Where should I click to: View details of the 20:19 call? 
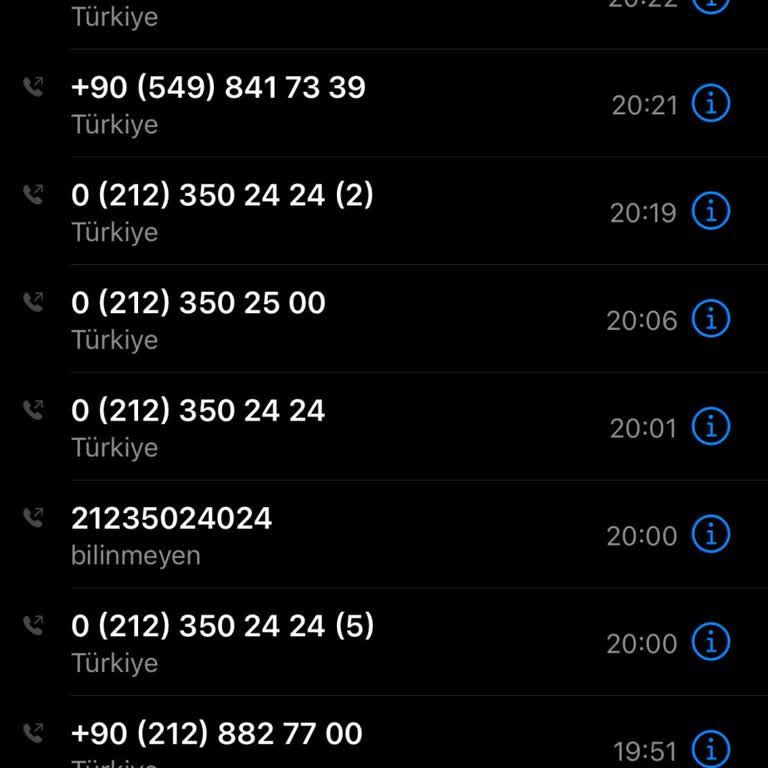tap(711, 211)
